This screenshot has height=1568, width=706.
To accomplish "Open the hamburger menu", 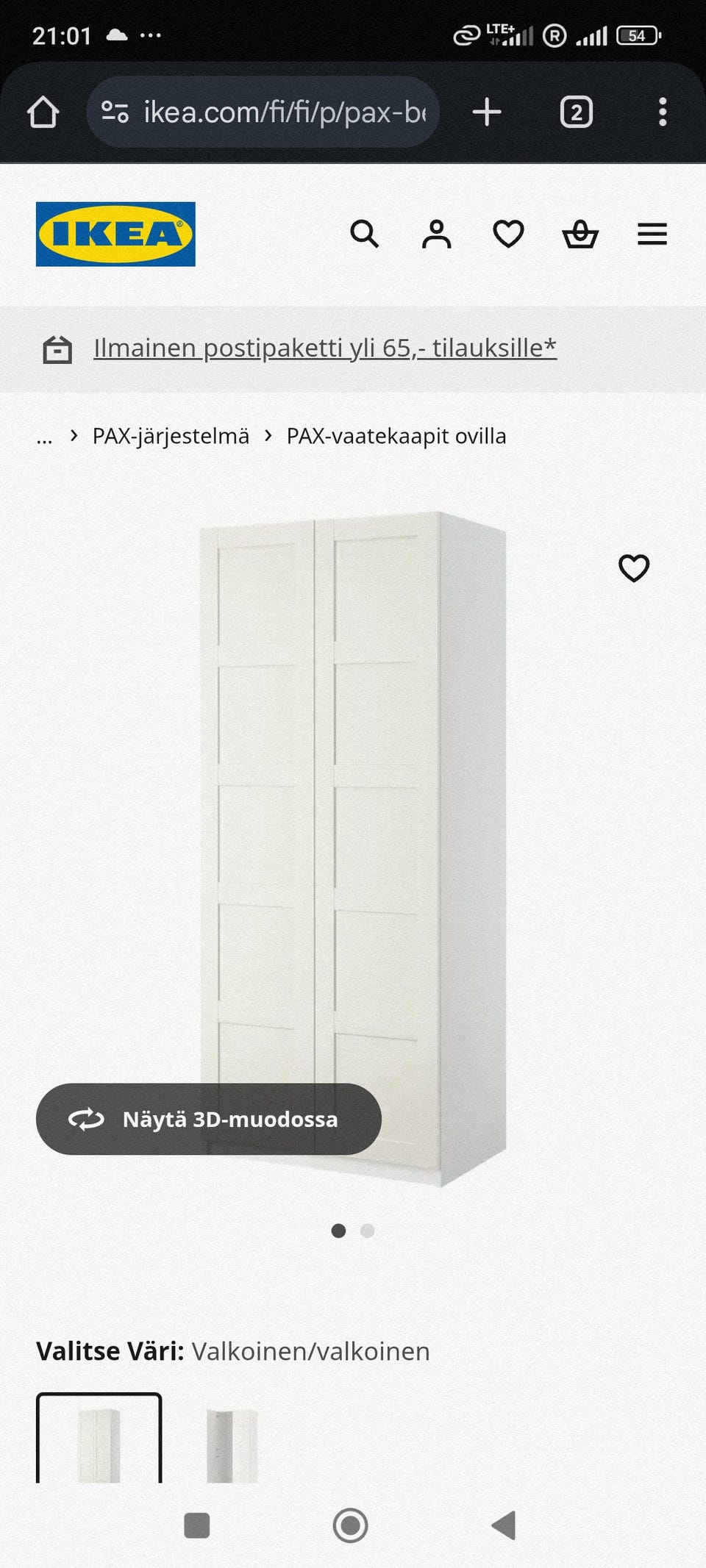I will pyautogui.click(x=652, y=235).
